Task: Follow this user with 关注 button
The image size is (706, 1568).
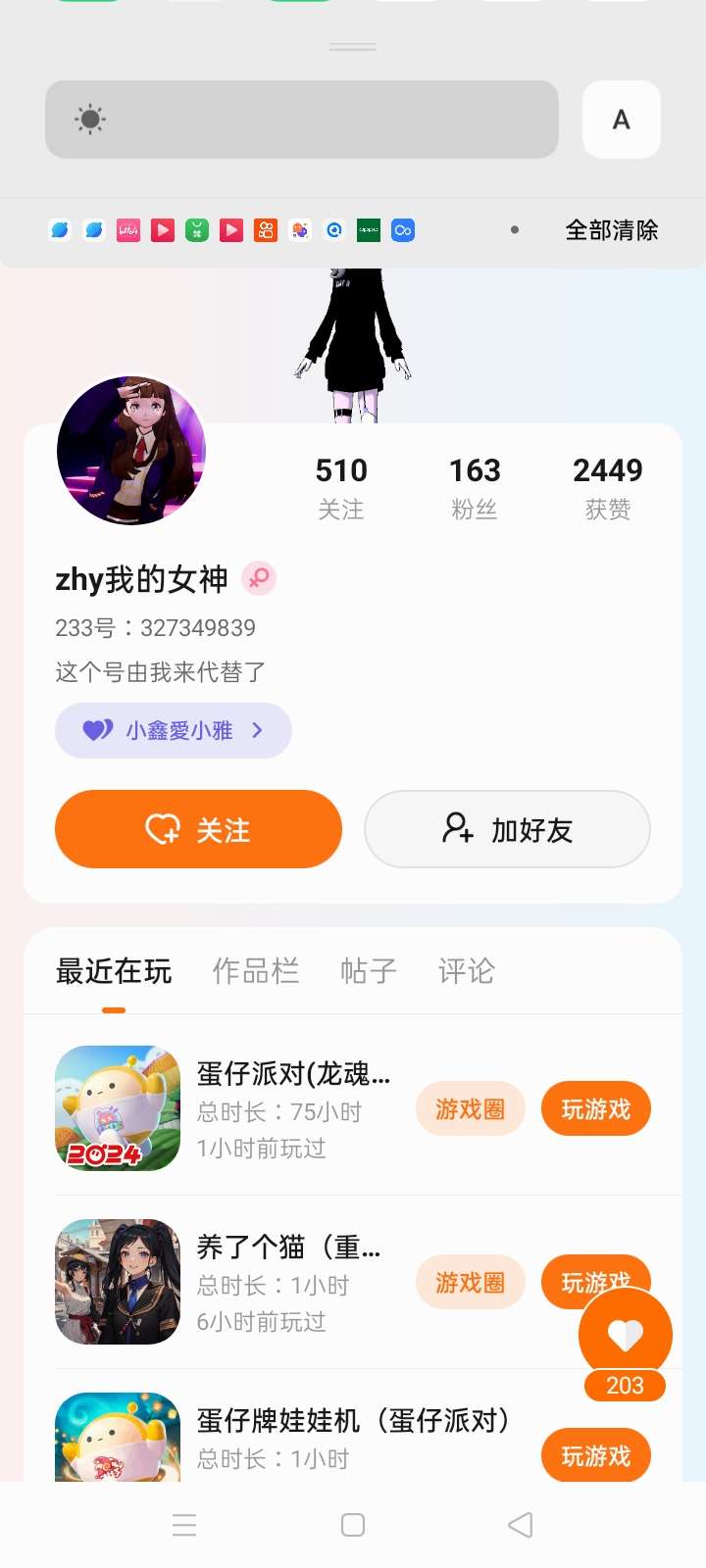Action: coord(198,829)
